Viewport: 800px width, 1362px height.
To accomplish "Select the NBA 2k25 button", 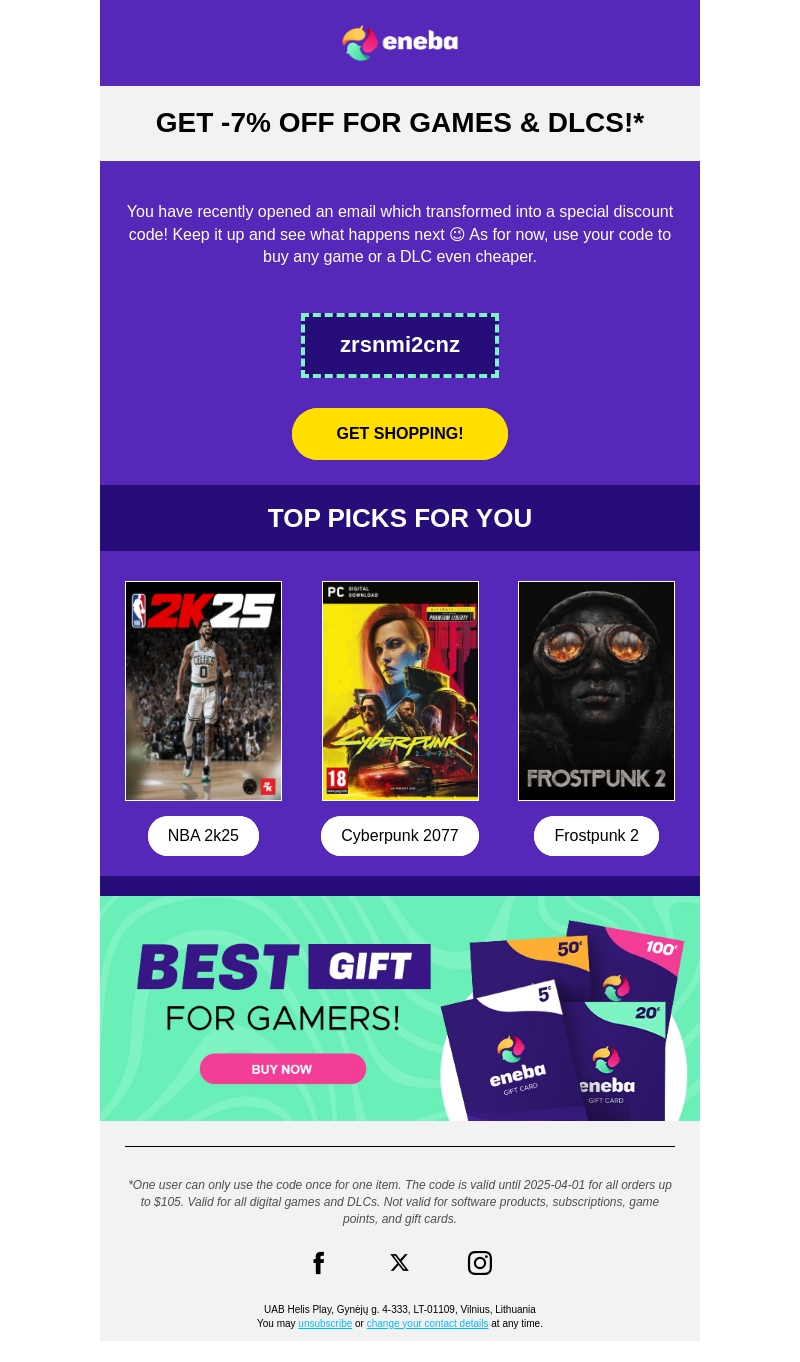I will (x=203, y=836).
